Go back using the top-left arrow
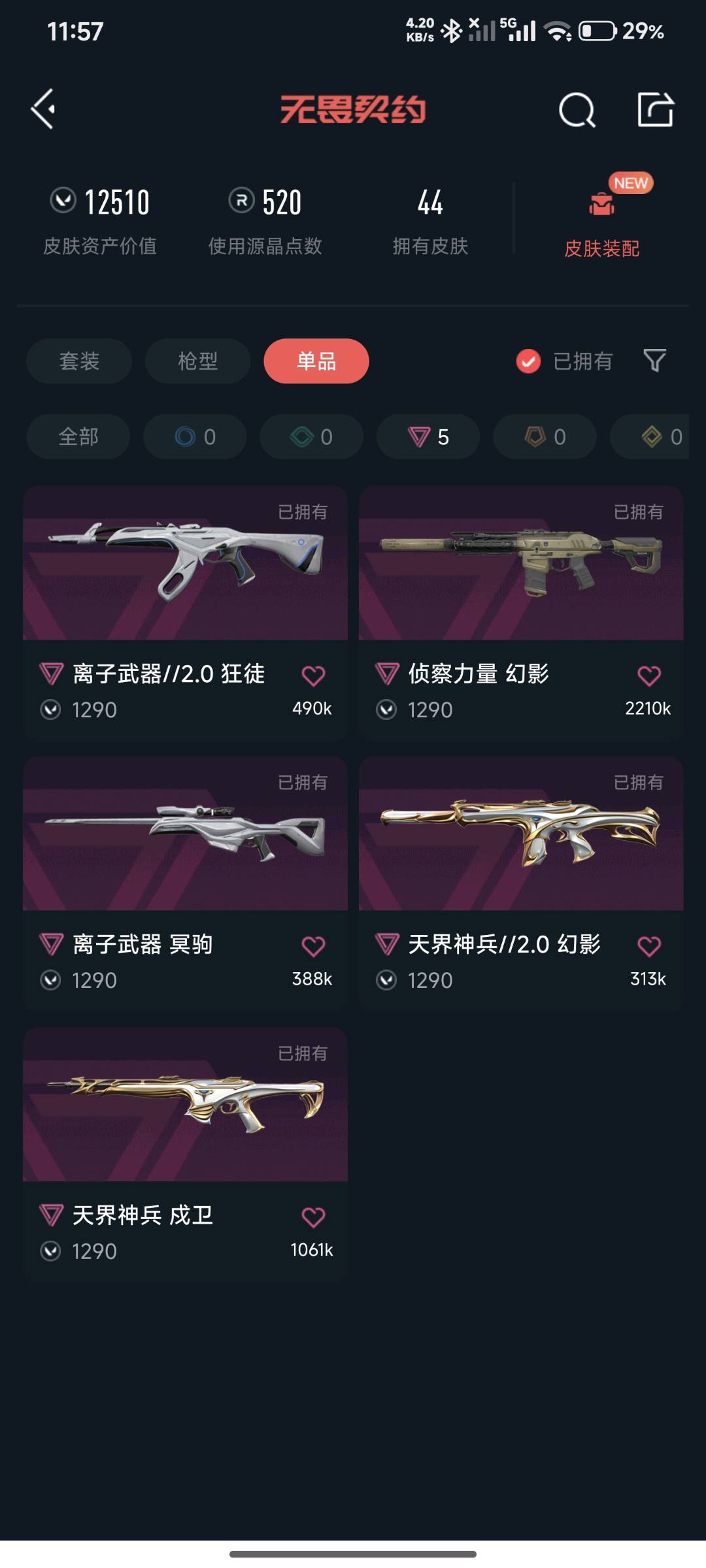This screenshot has width=706, height=1568. (43, 109)
